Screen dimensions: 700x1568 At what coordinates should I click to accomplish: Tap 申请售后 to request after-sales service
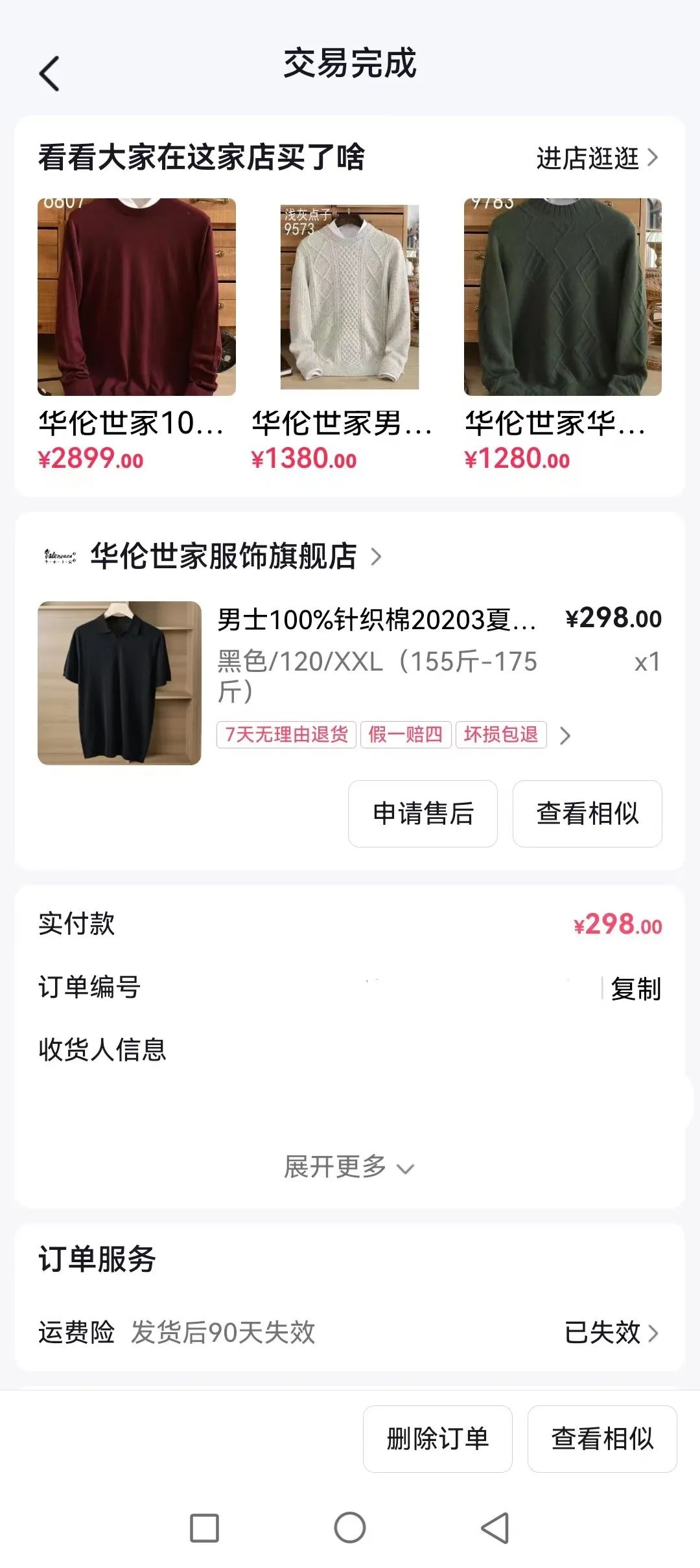point(423,814)
